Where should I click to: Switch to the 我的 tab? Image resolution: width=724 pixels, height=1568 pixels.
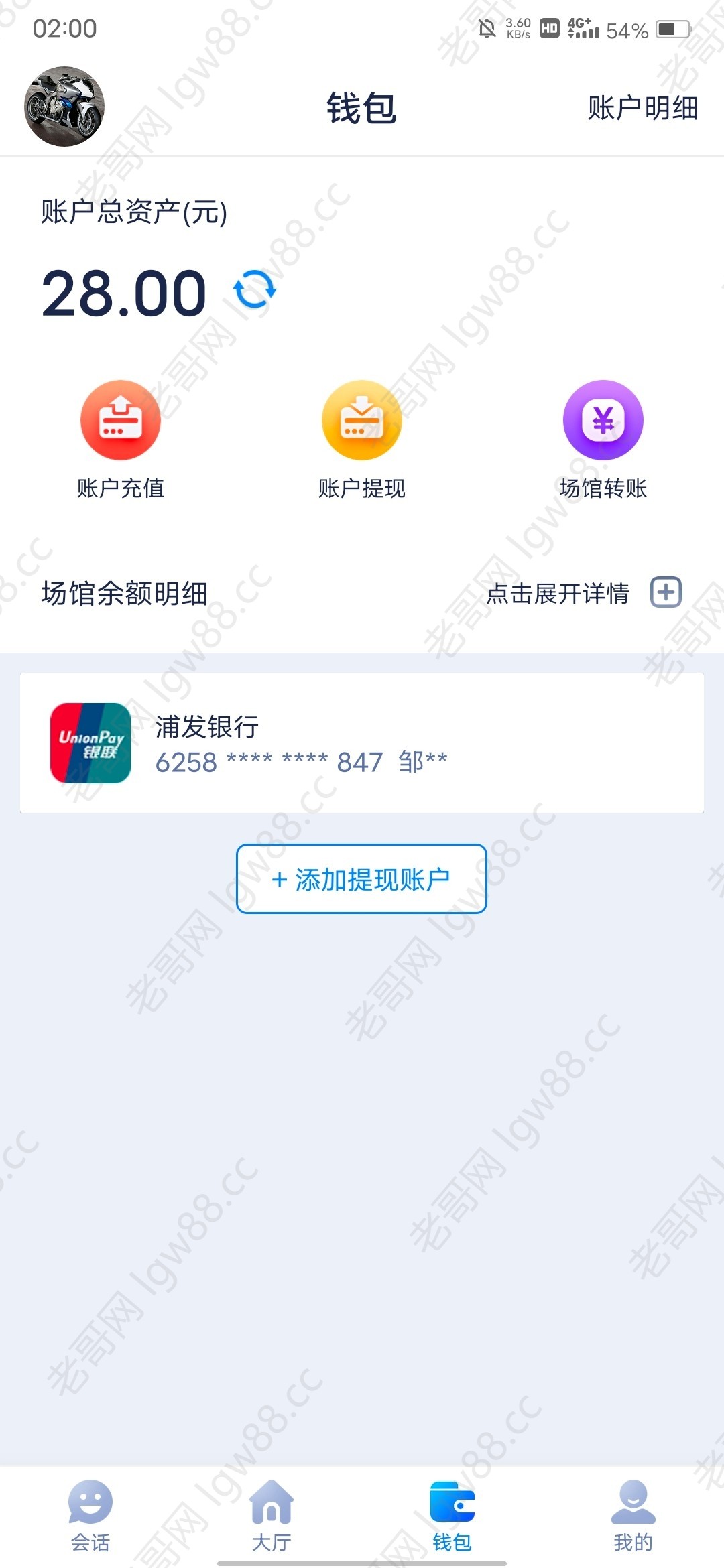(633, 1516)
